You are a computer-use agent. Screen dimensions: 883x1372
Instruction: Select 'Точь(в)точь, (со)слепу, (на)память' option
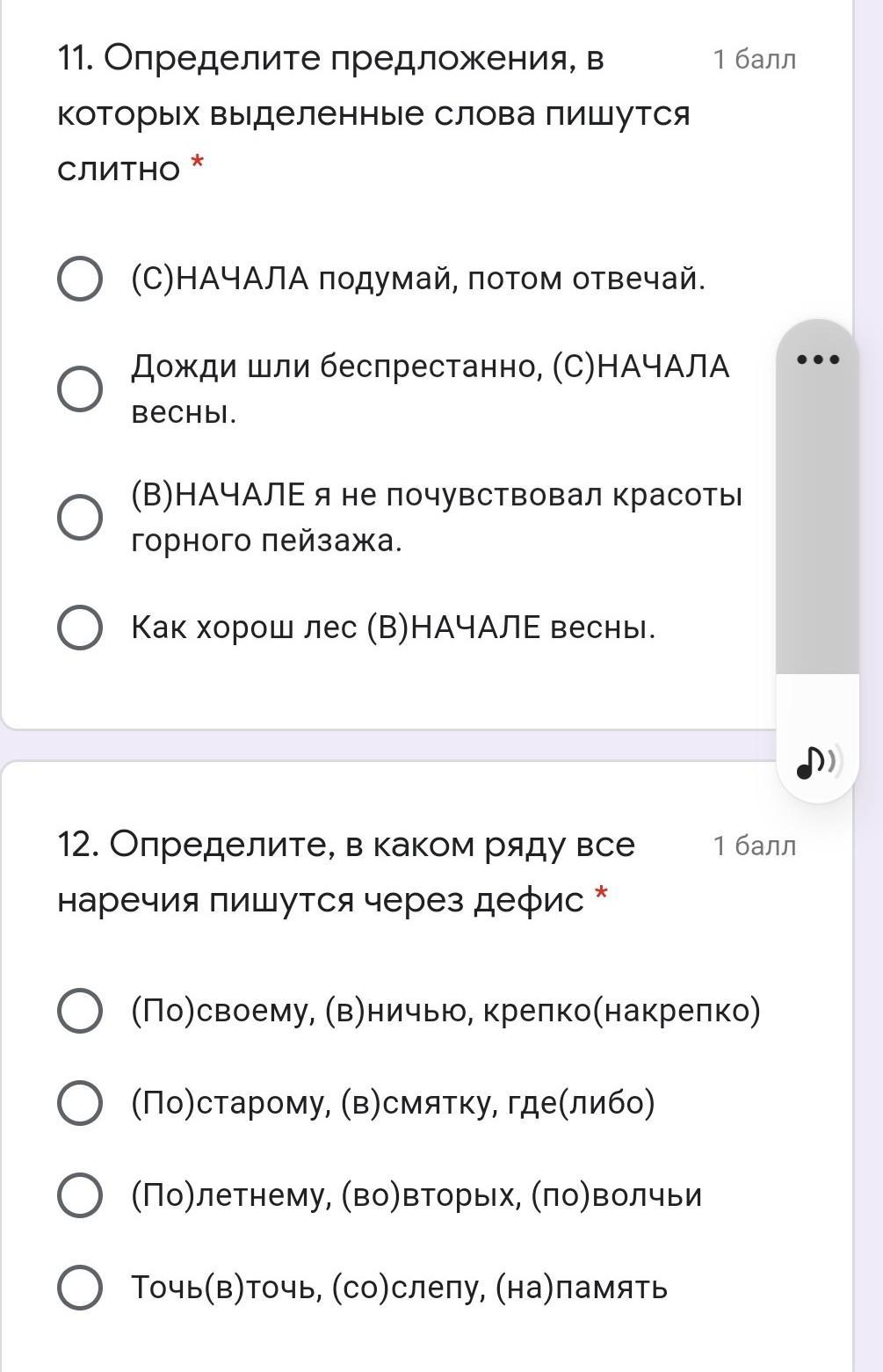tap(80, 1288)
